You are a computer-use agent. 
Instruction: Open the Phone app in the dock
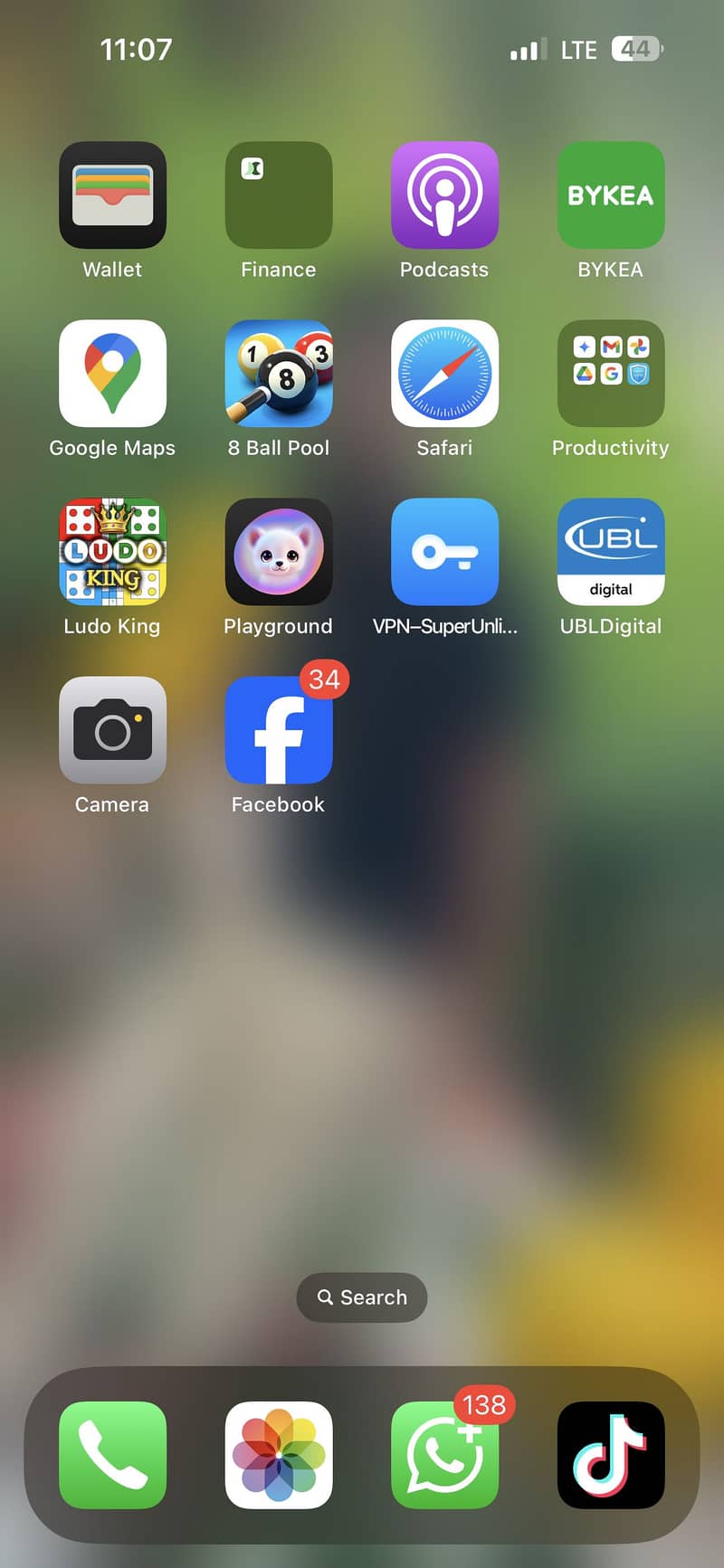click(x=112, y=1455)
